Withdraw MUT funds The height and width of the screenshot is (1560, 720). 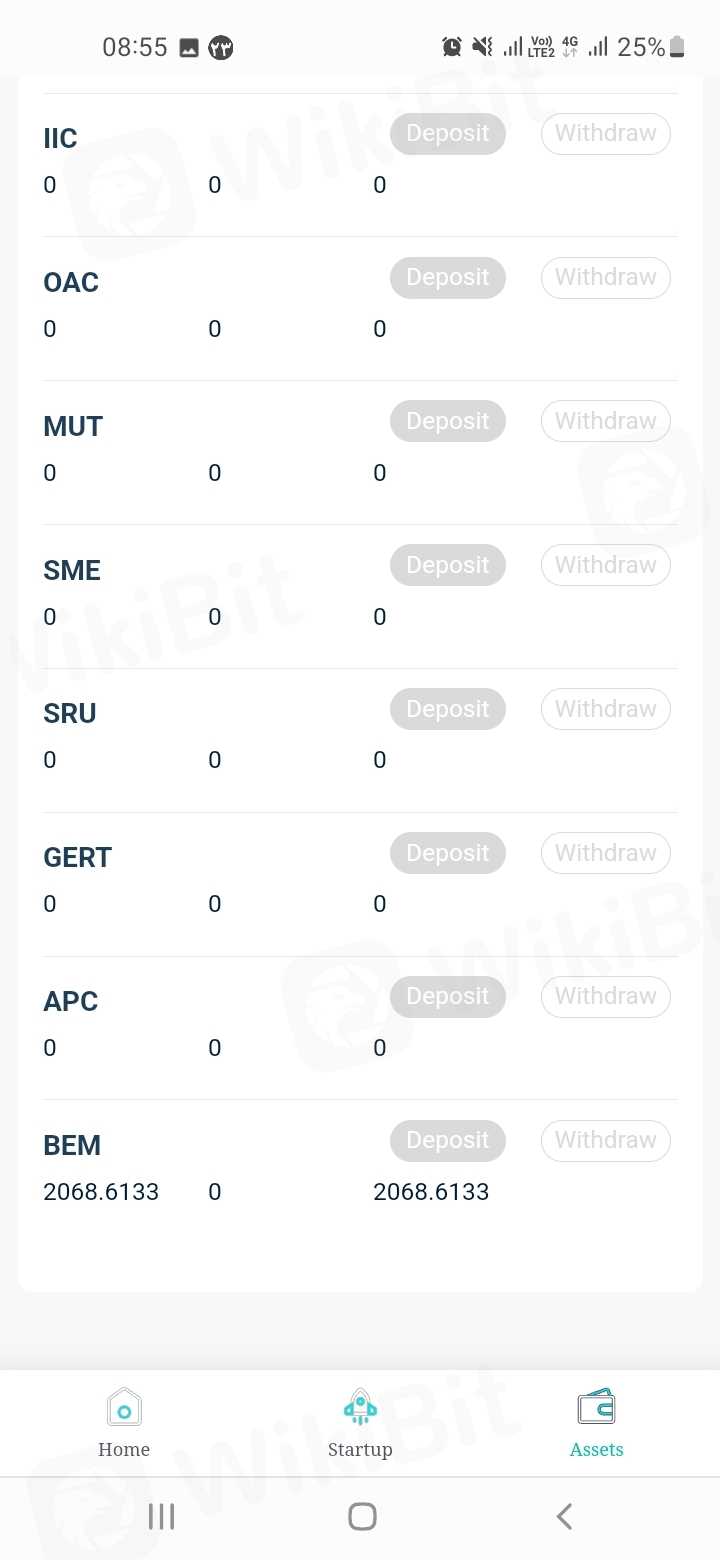click(x=605, y=422)
